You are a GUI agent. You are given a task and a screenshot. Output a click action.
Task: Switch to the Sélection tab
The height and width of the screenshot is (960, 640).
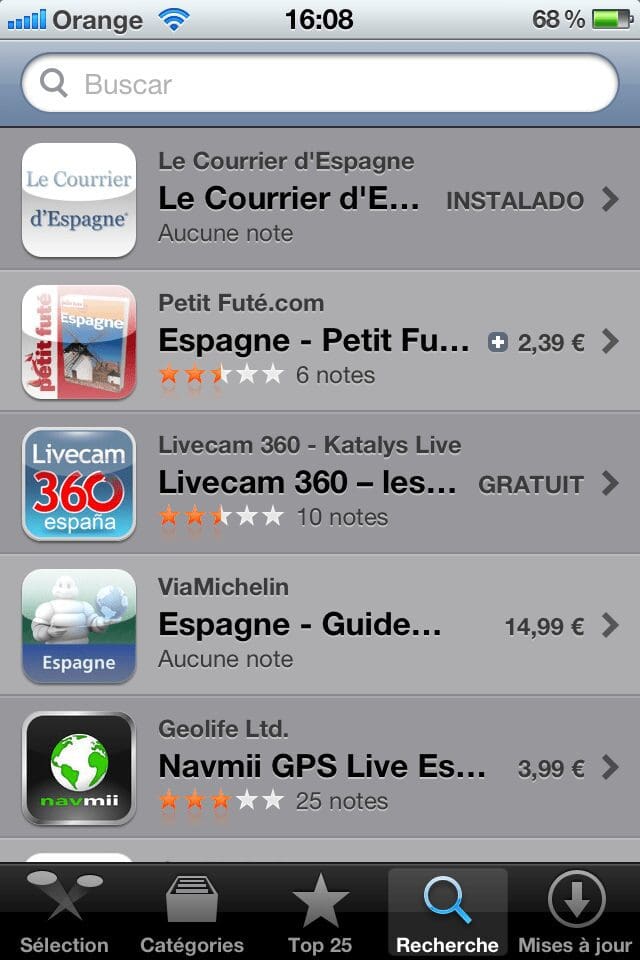(x=64, y=912)
